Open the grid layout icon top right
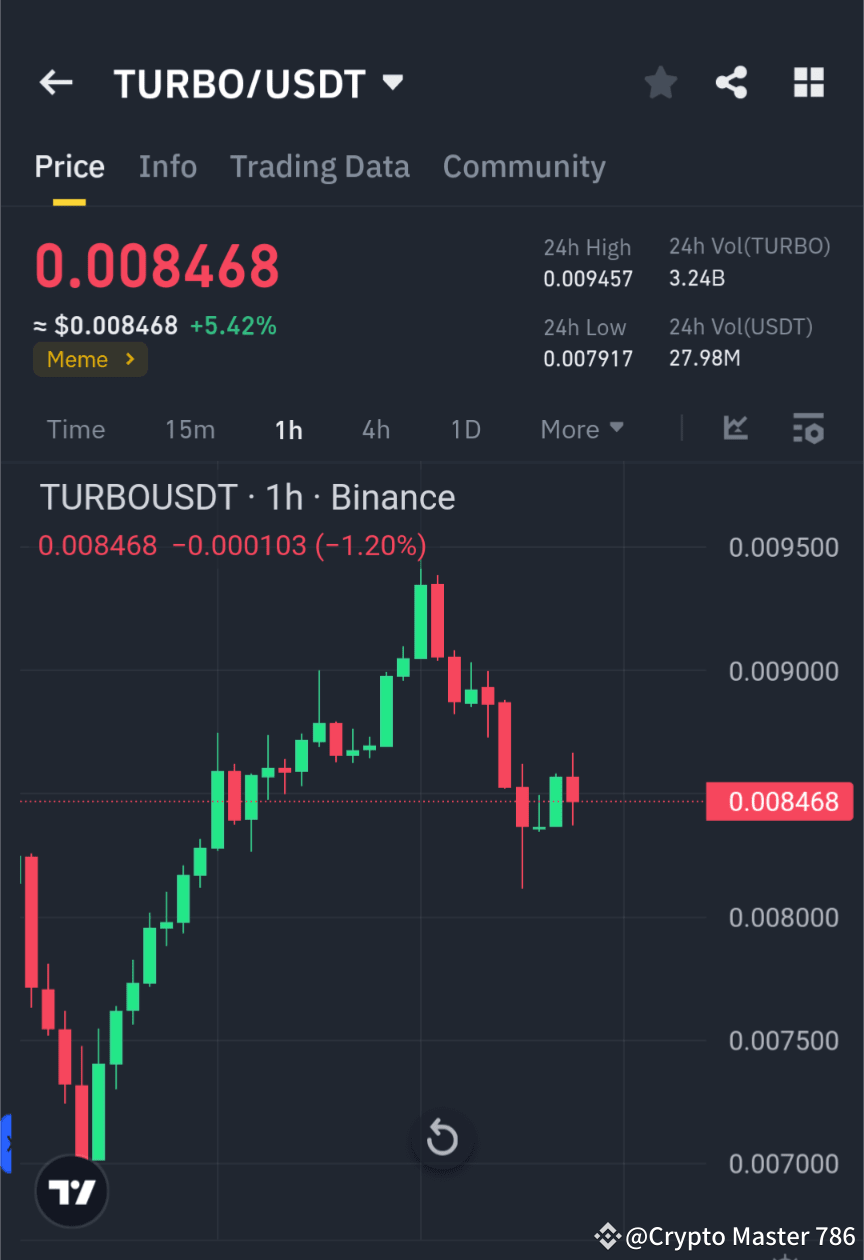This screenshot has width=864, height=1260. coord(808,83)
